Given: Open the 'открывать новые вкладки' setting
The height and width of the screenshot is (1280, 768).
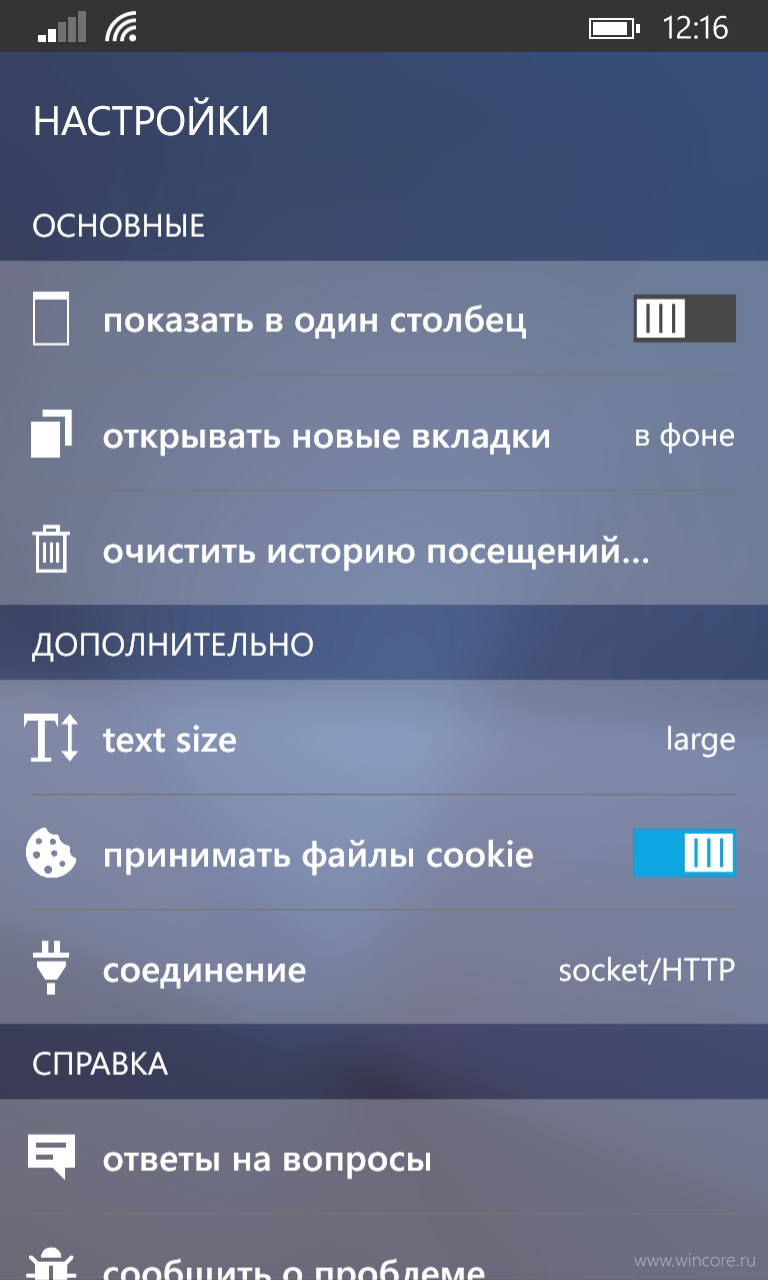Looking at the screenshot, I should point(384,434).
